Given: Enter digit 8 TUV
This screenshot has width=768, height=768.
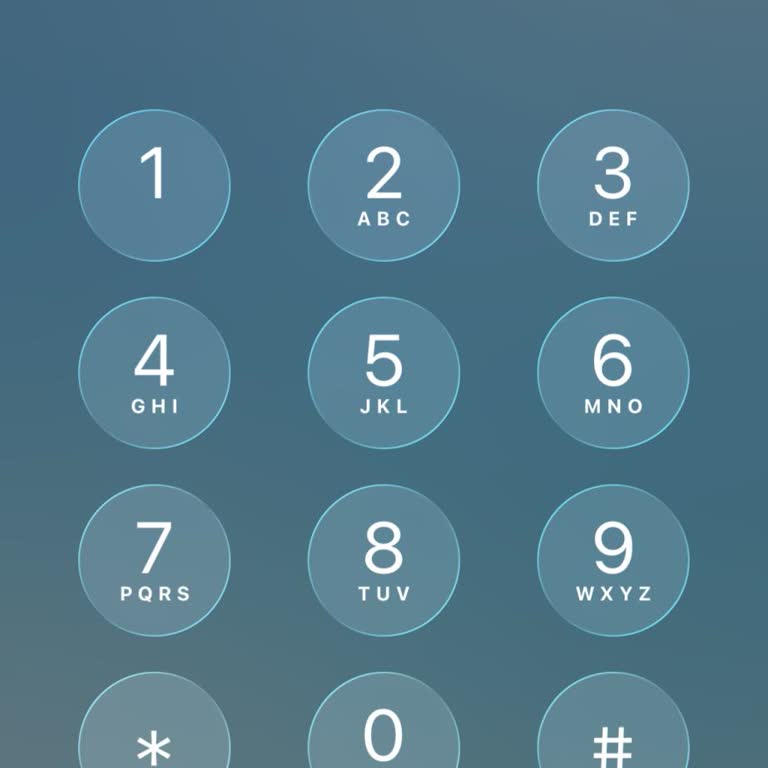Looking at the screenshot, I should pyautogui.click(x=383, y=560).
